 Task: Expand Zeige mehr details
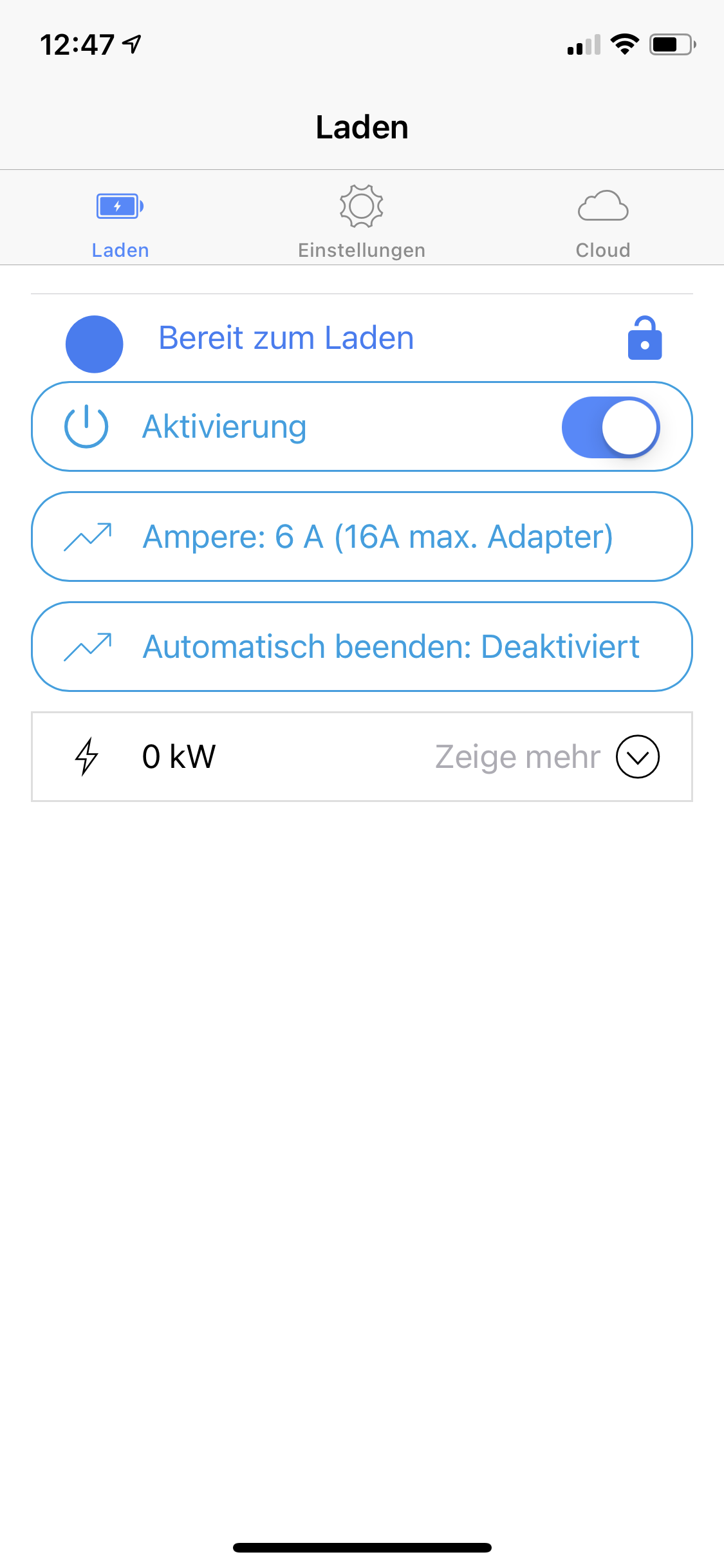point(636,757)
